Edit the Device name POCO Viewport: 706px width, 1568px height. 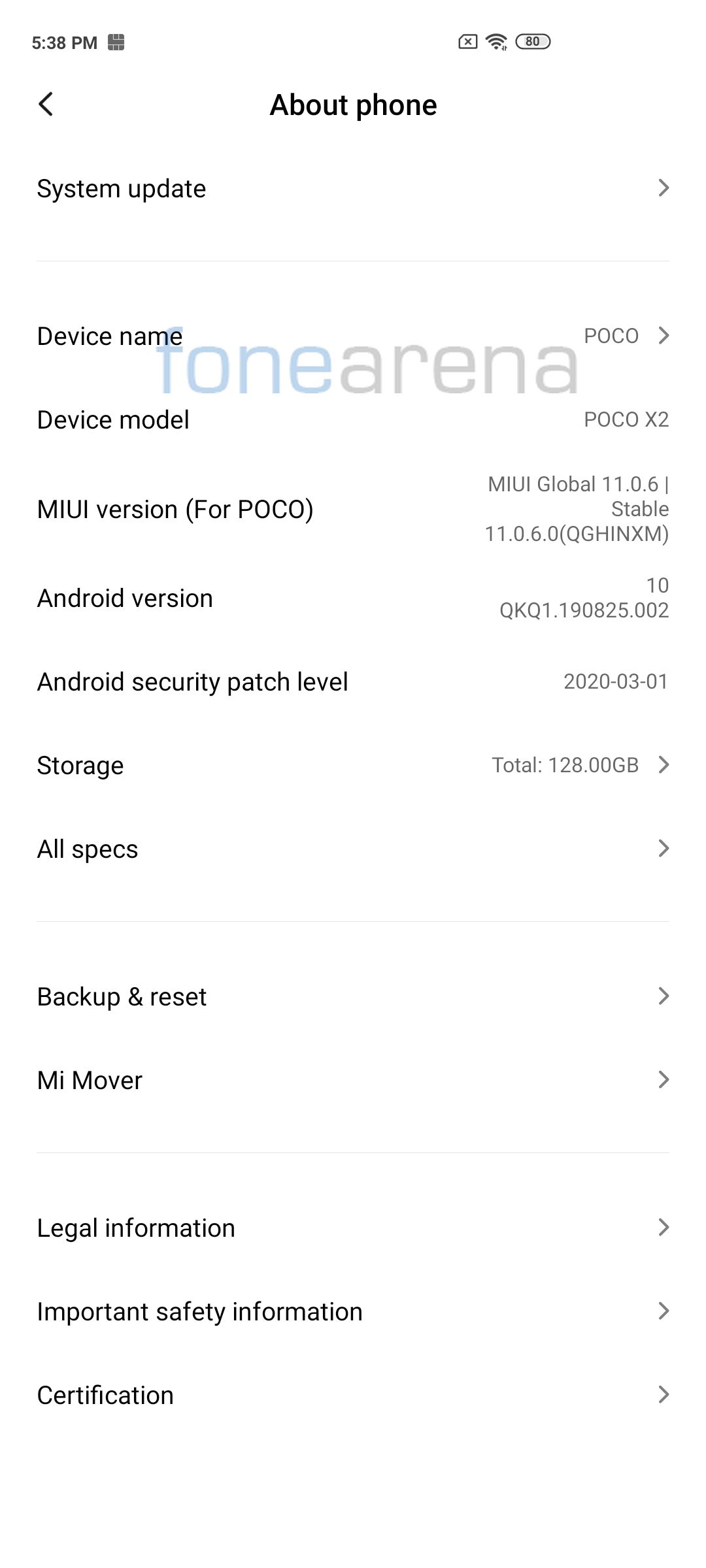pos(353,336)
